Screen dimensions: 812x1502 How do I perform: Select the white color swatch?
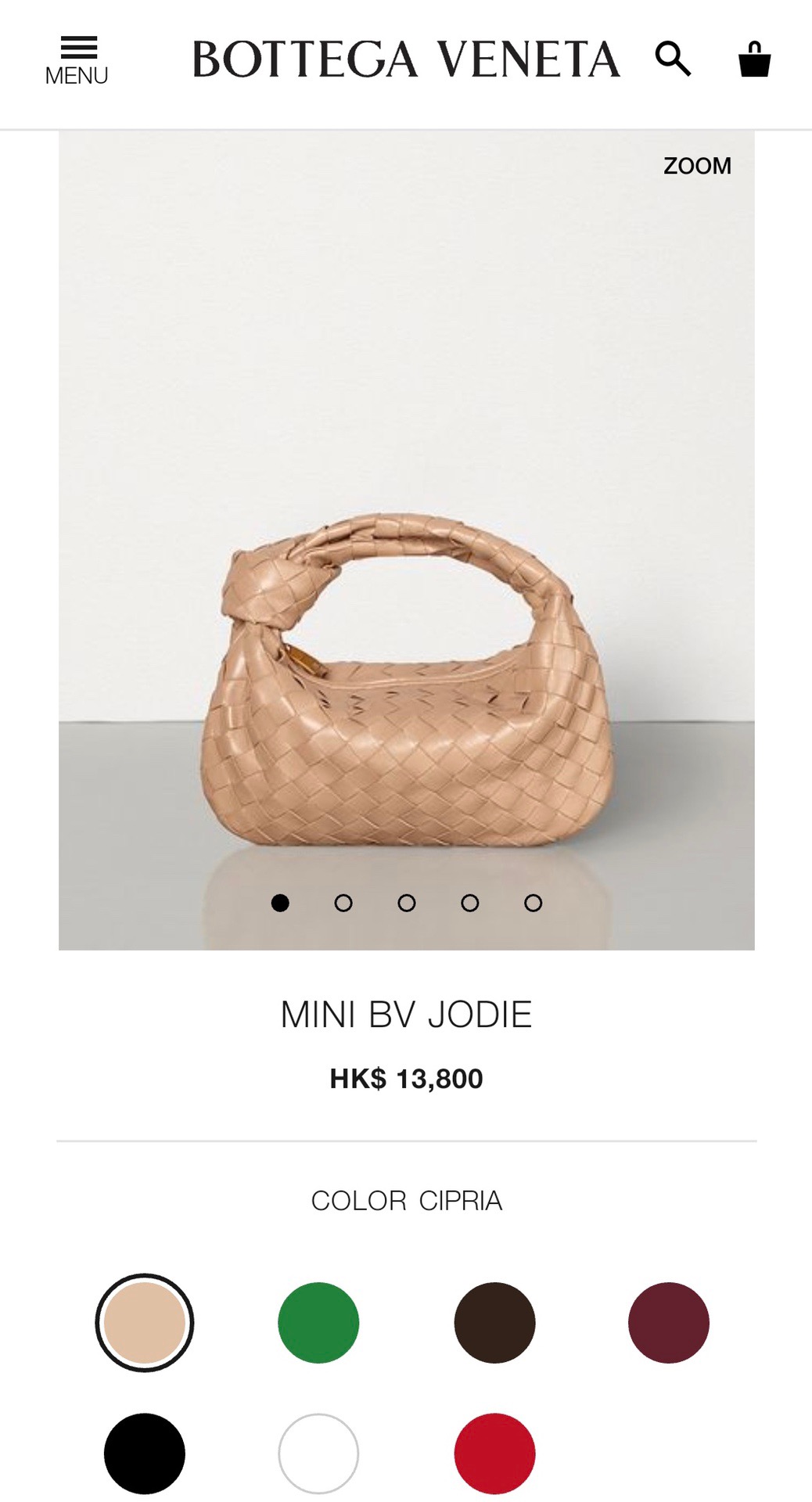(x=318, y=1453)
